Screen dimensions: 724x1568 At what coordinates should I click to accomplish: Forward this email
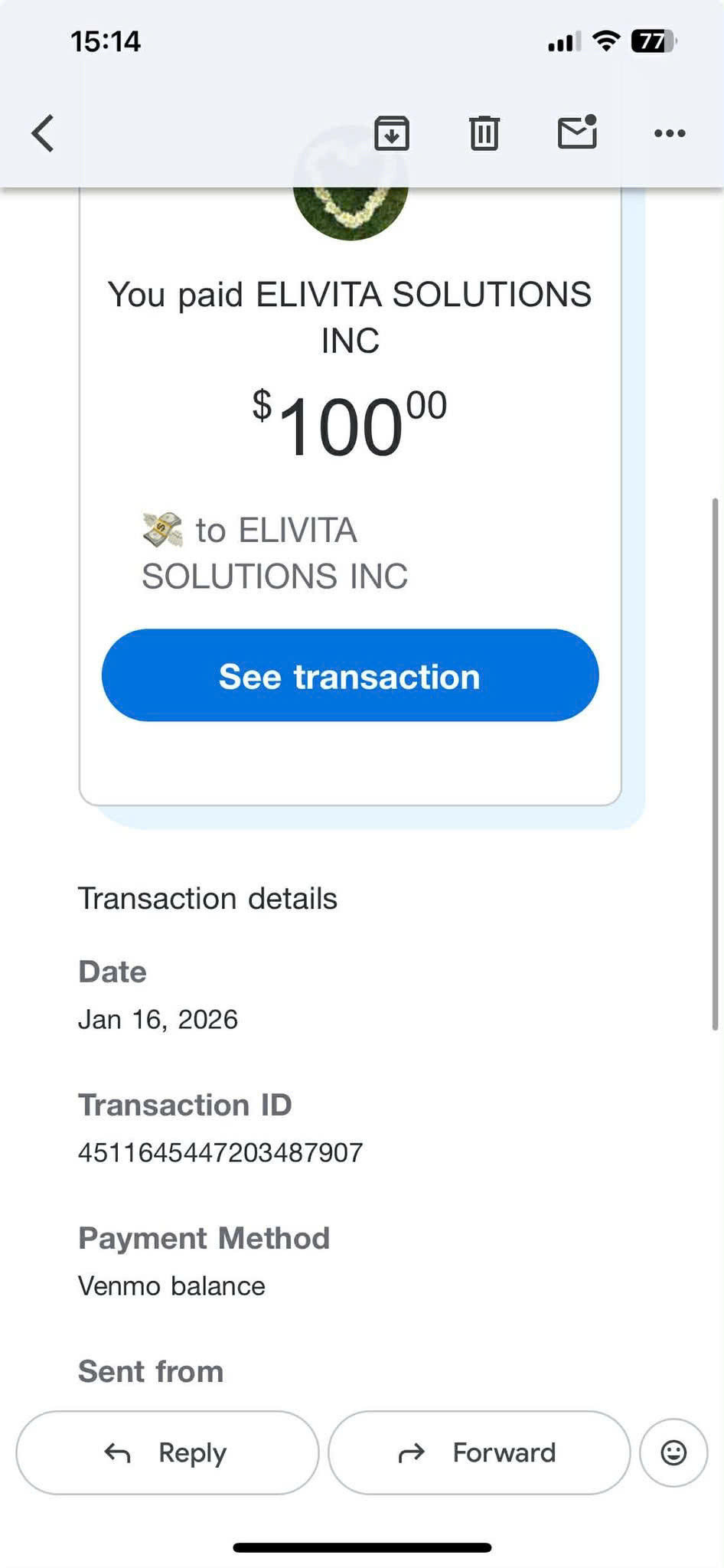click(x=478, y=1452)
